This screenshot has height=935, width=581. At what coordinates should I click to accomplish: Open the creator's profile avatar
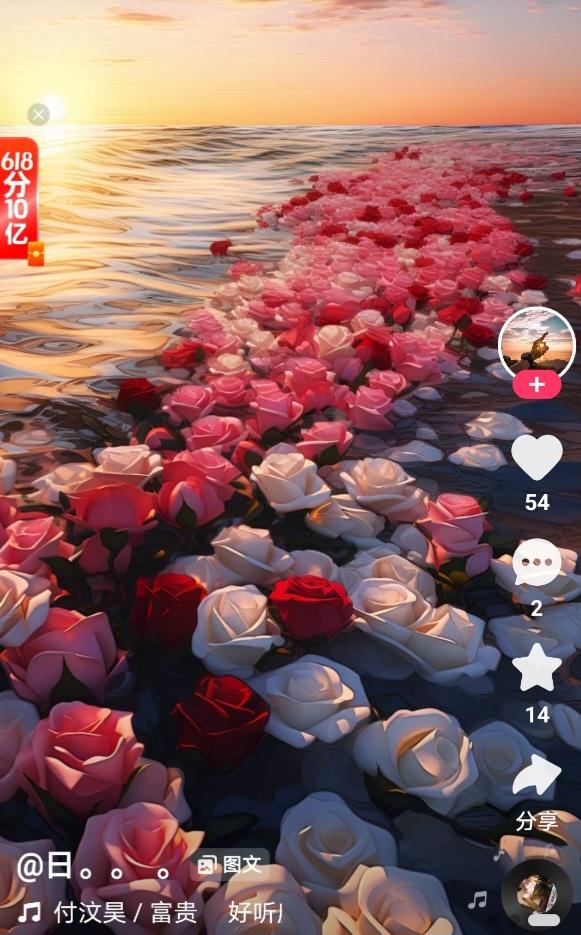[536, 343]
